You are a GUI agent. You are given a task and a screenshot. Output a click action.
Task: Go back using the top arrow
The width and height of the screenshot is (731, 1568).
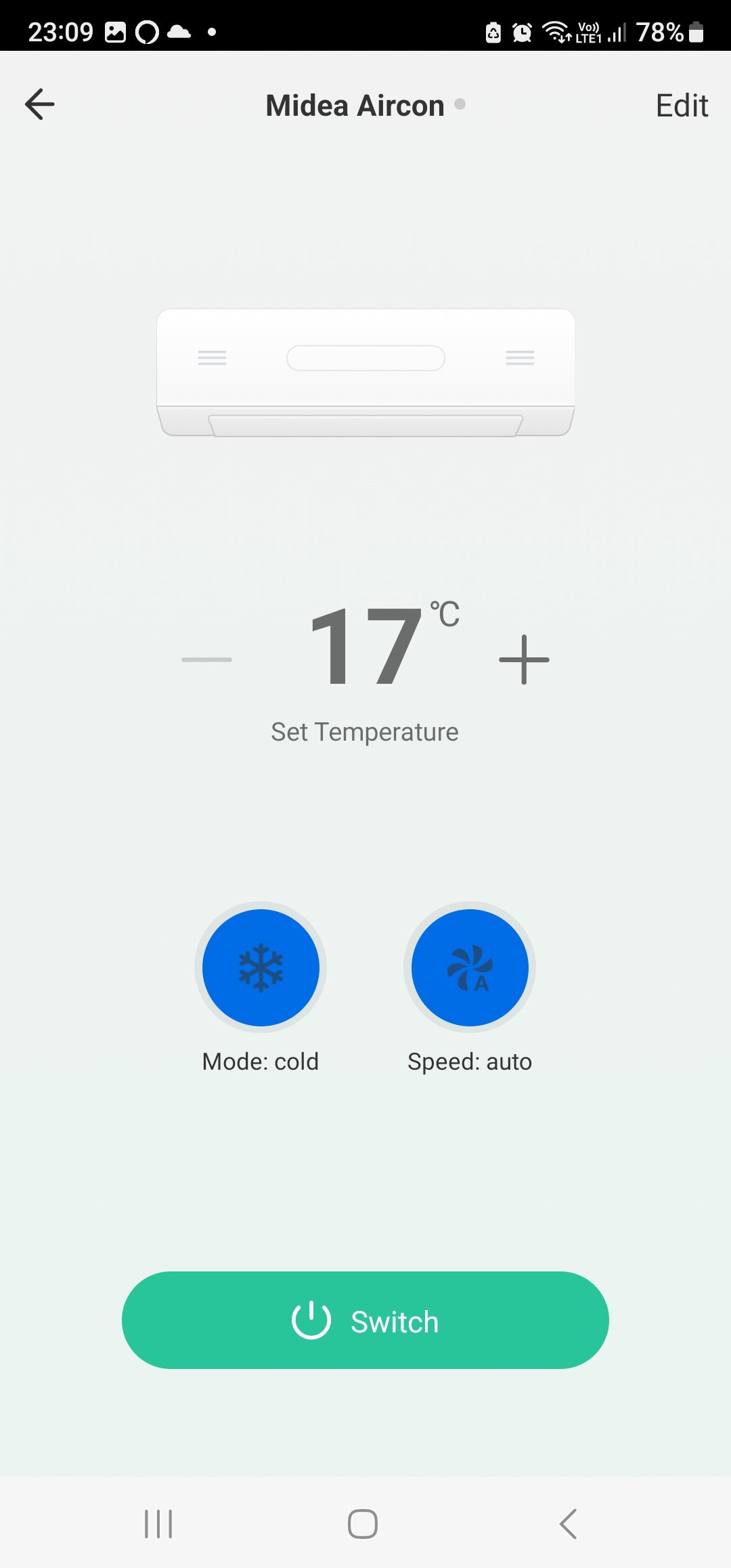[x=39, y=104]
